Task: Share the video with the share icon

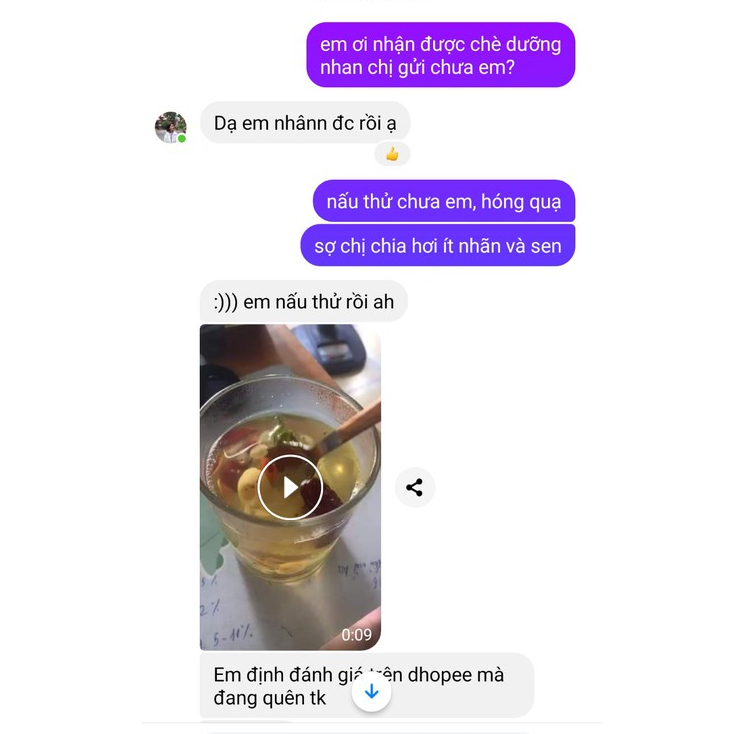Action: (414, 487)
